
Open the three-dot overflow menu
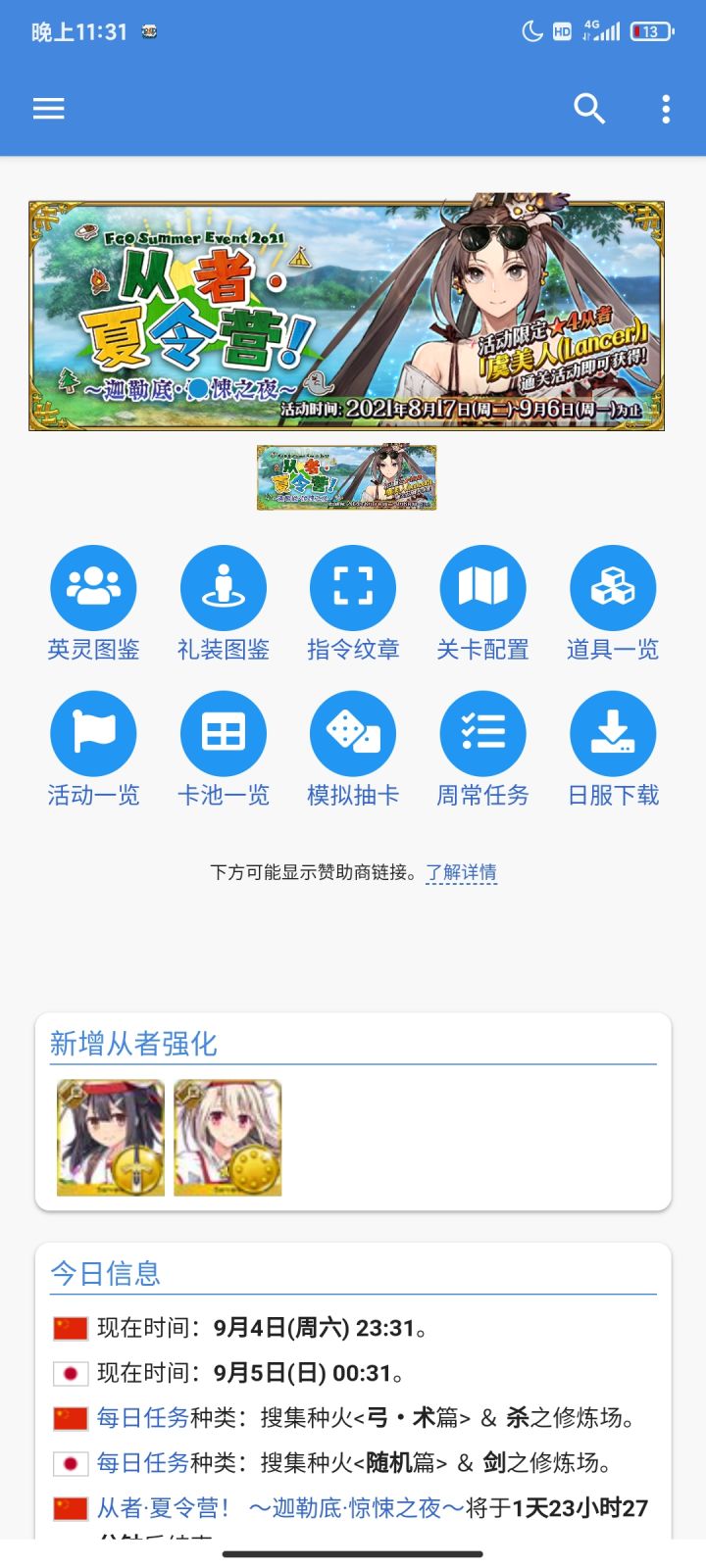[x=666, y=109]
